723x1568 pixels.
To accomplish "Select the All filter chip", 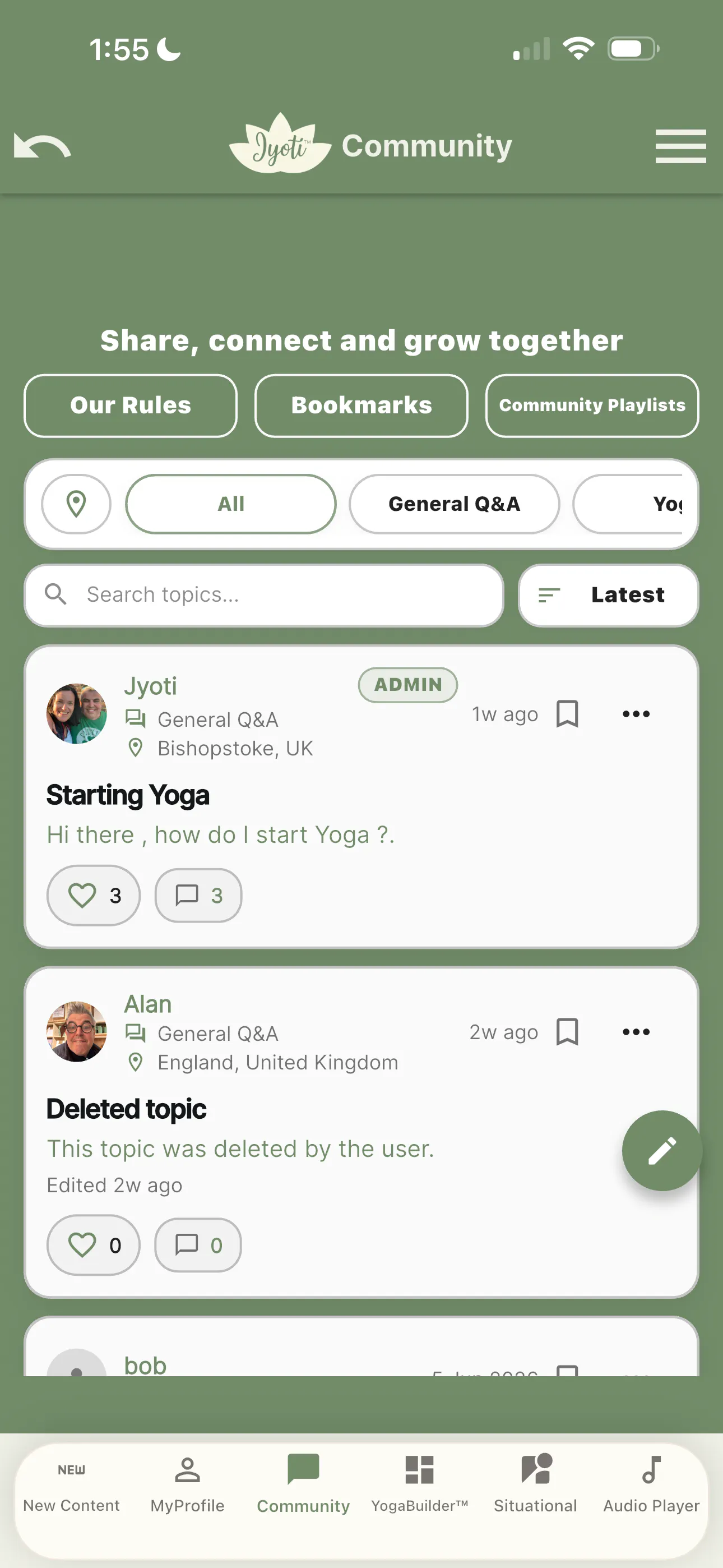I will (x=231, y=504).
